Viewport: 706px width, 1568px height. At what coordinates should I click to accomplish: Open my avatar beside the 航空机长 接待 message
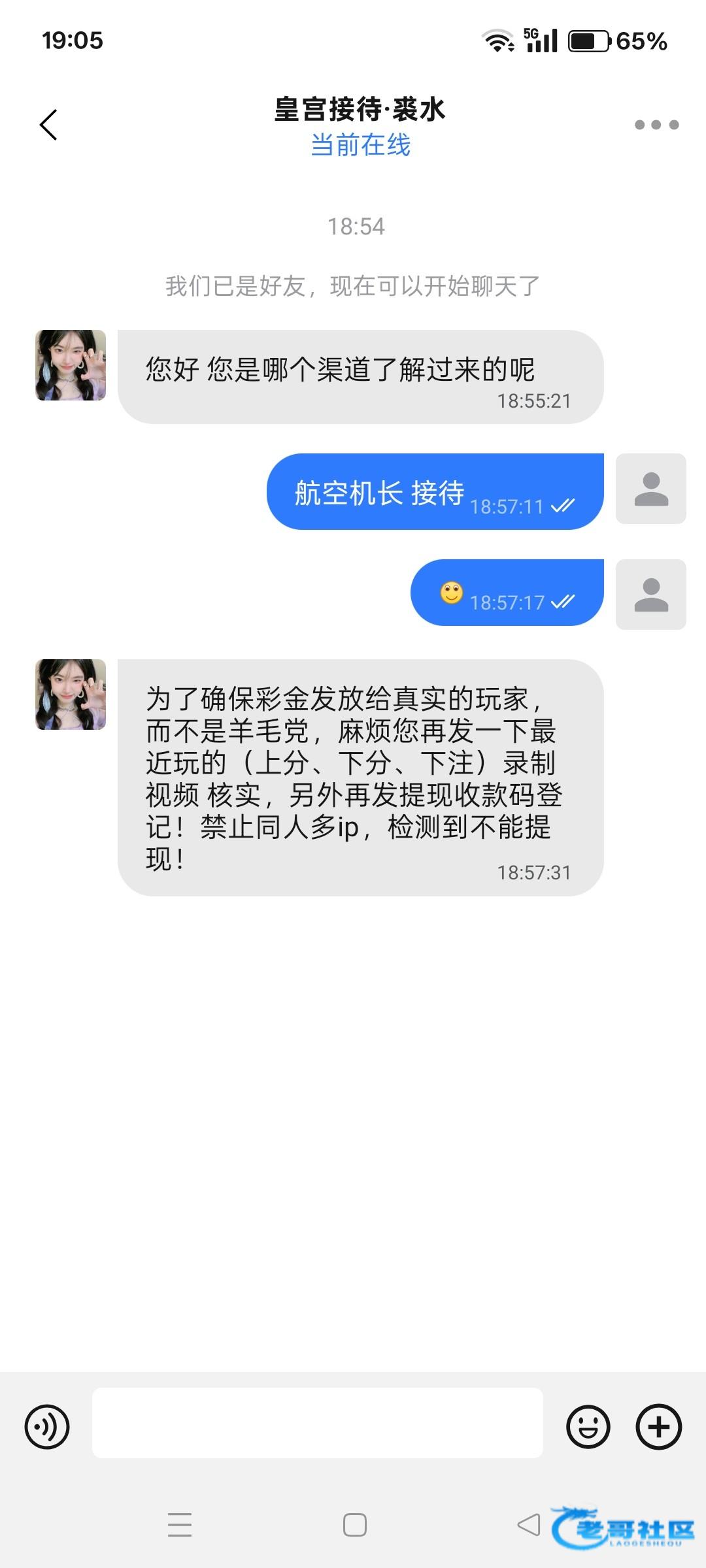click(651, 489)
